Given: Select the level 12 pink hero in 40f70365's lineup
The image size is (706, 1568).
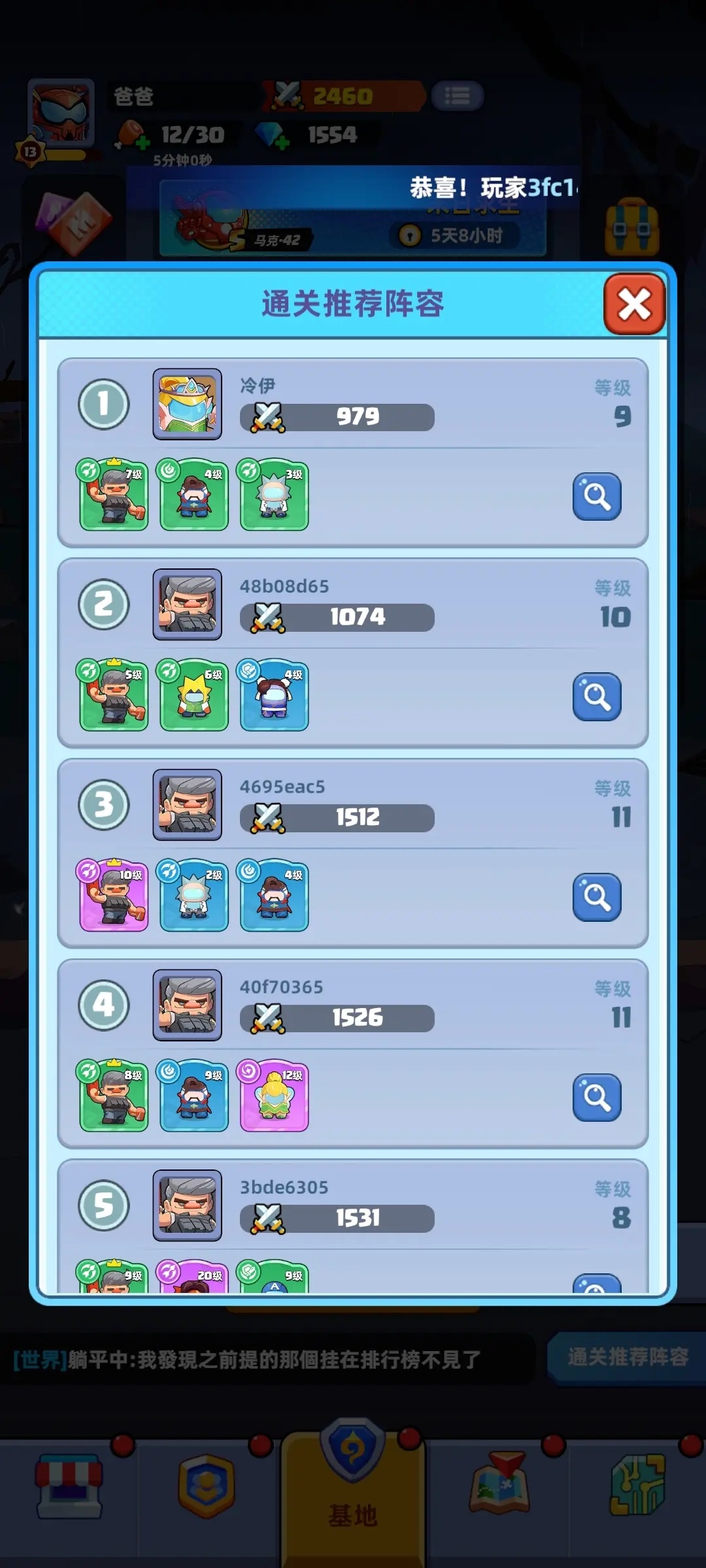Looking at the screenshot, I should [x=274, y=1096].
